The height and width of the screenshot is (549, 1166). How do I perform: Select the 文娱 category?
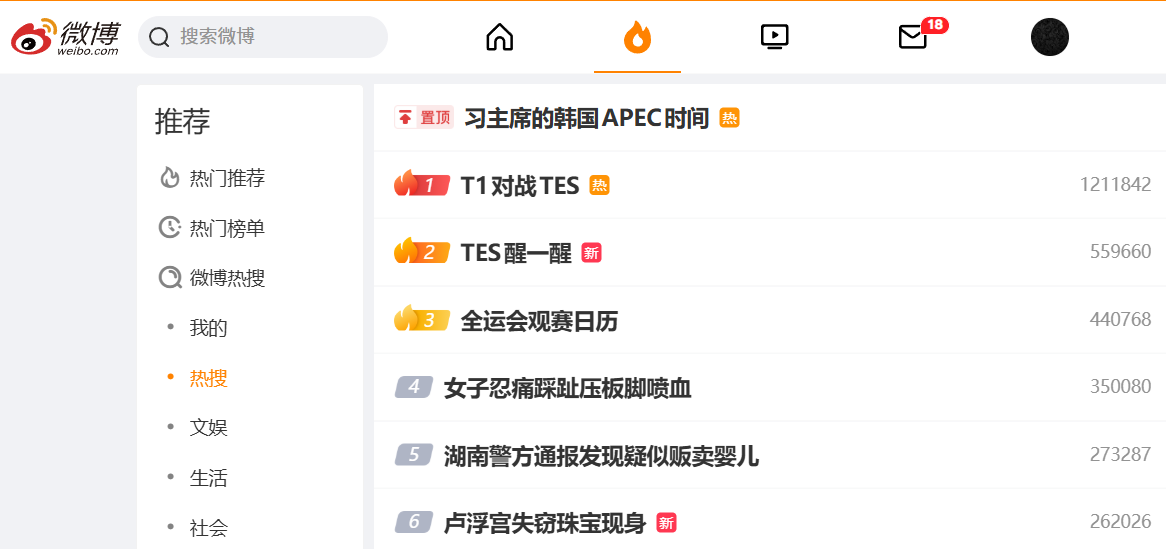(209, 428)
